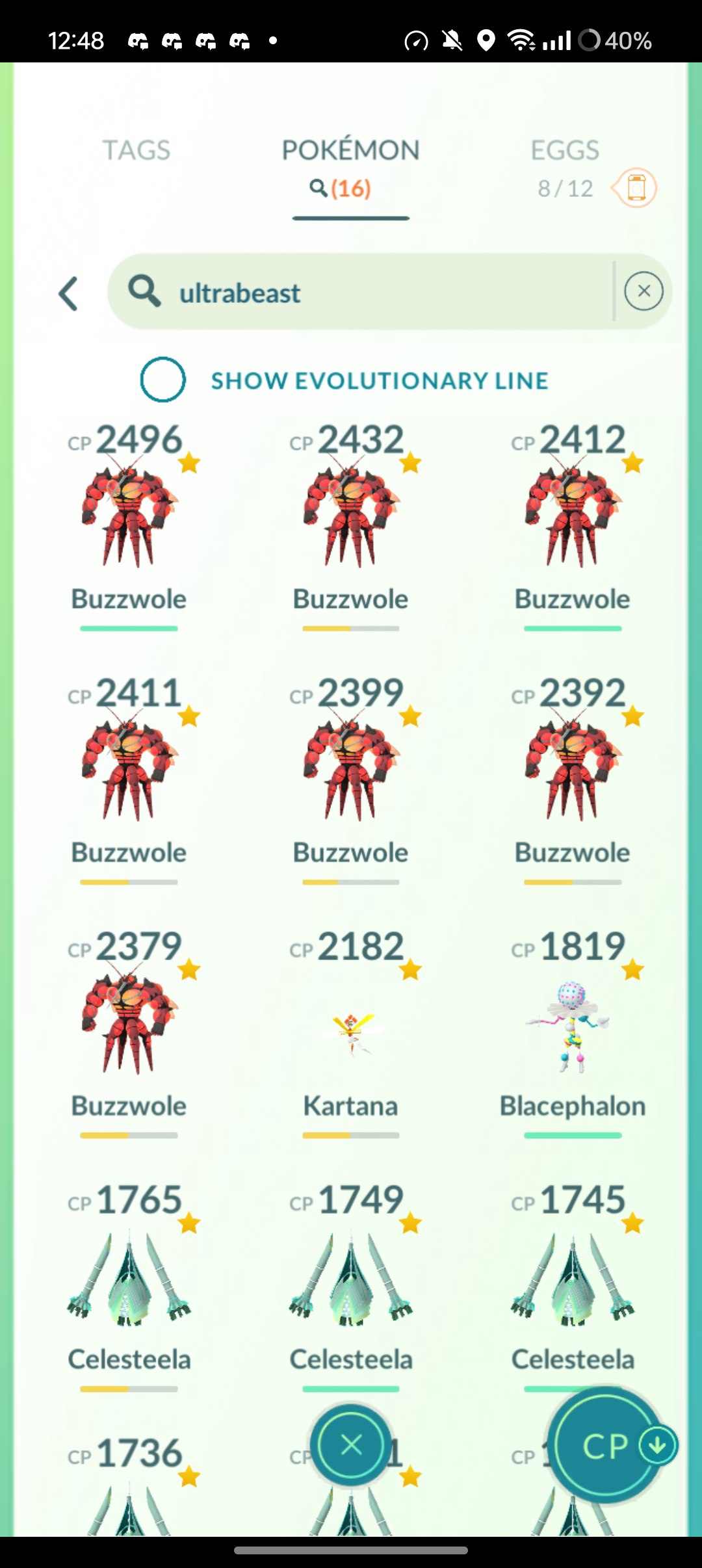Image resolution: width=702 pixels, height=1568 pixels.
Task: Open the egg incubator icon
Action: (x=635, y=188)
